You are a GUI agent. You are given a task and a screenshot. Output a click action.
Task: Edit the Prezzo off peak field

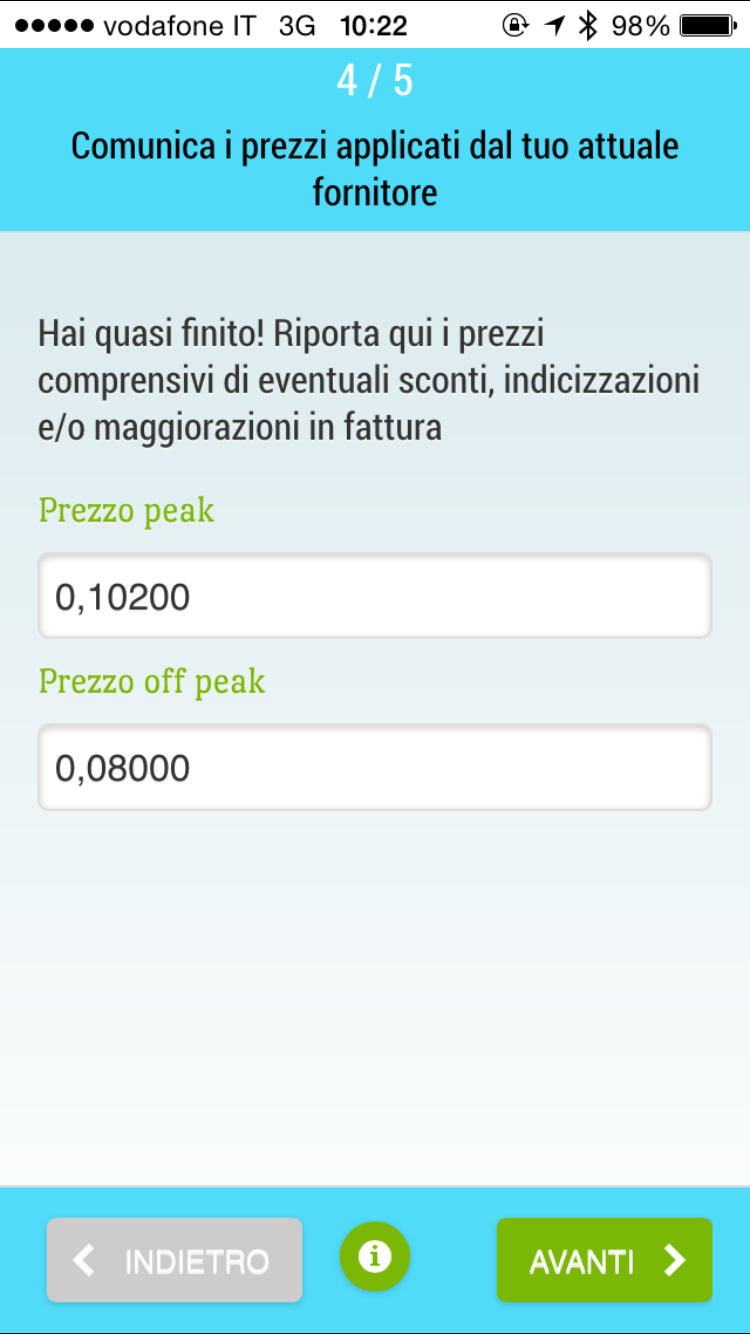point(375,767)
